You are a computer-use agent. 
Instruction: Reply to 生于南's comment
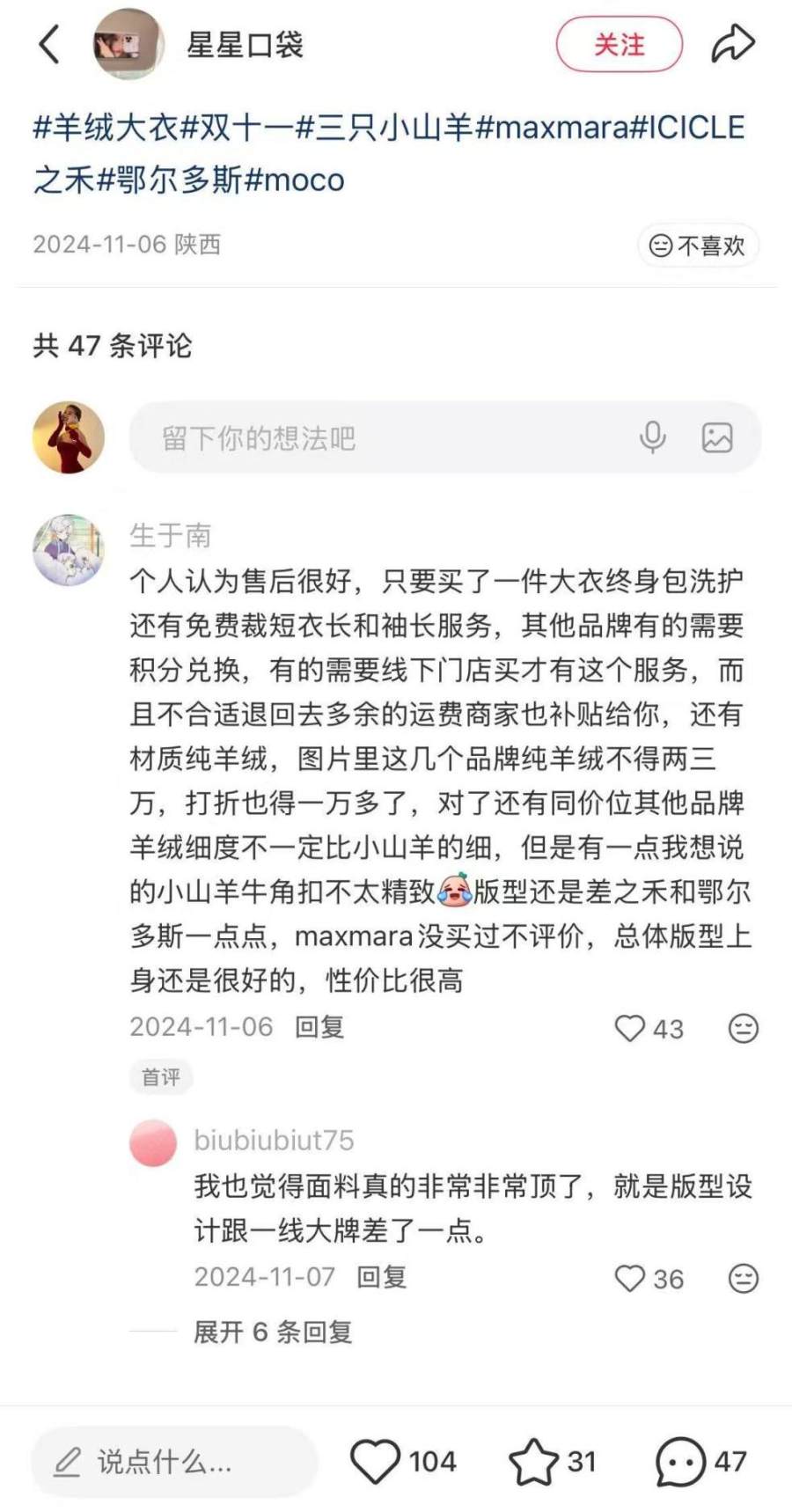point(319,1027)
